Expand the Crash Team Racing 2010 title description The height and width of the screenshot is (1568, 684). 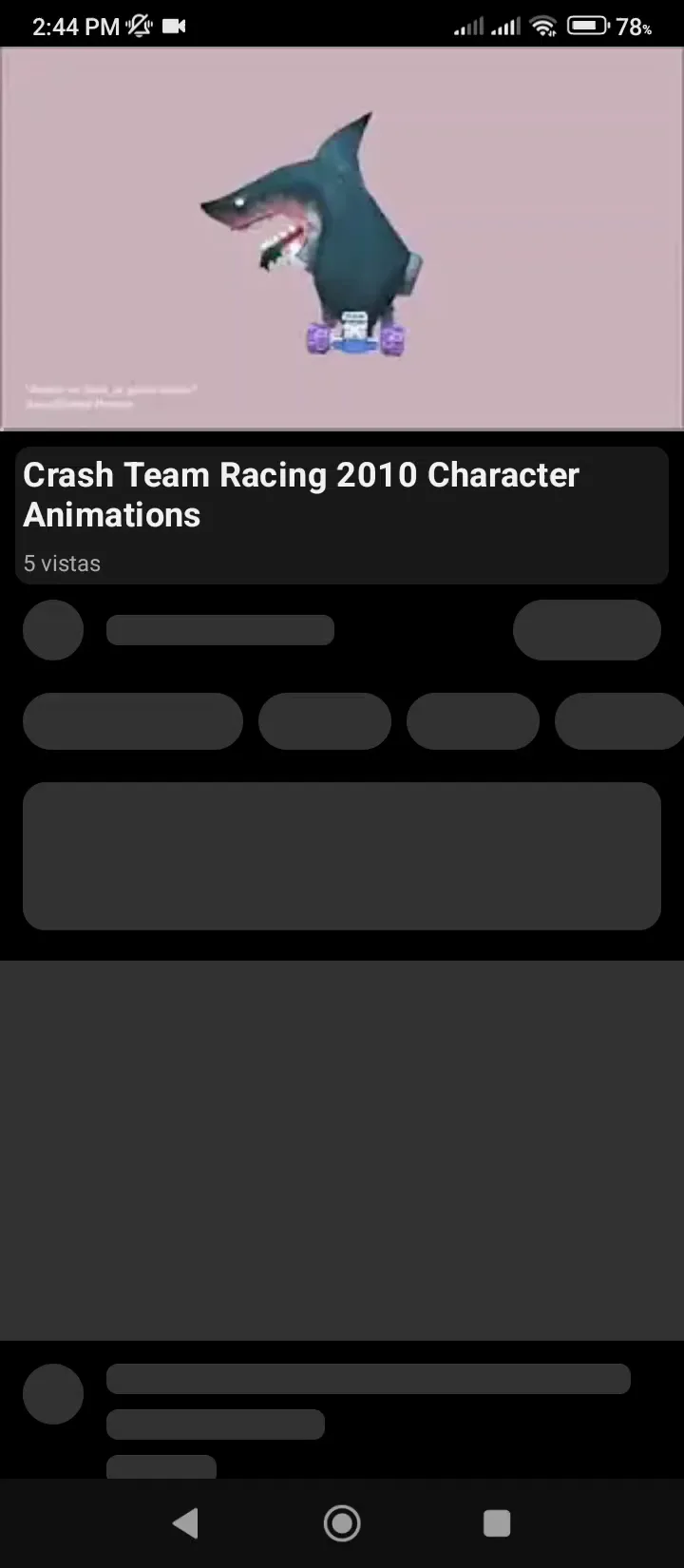point(342,514)
